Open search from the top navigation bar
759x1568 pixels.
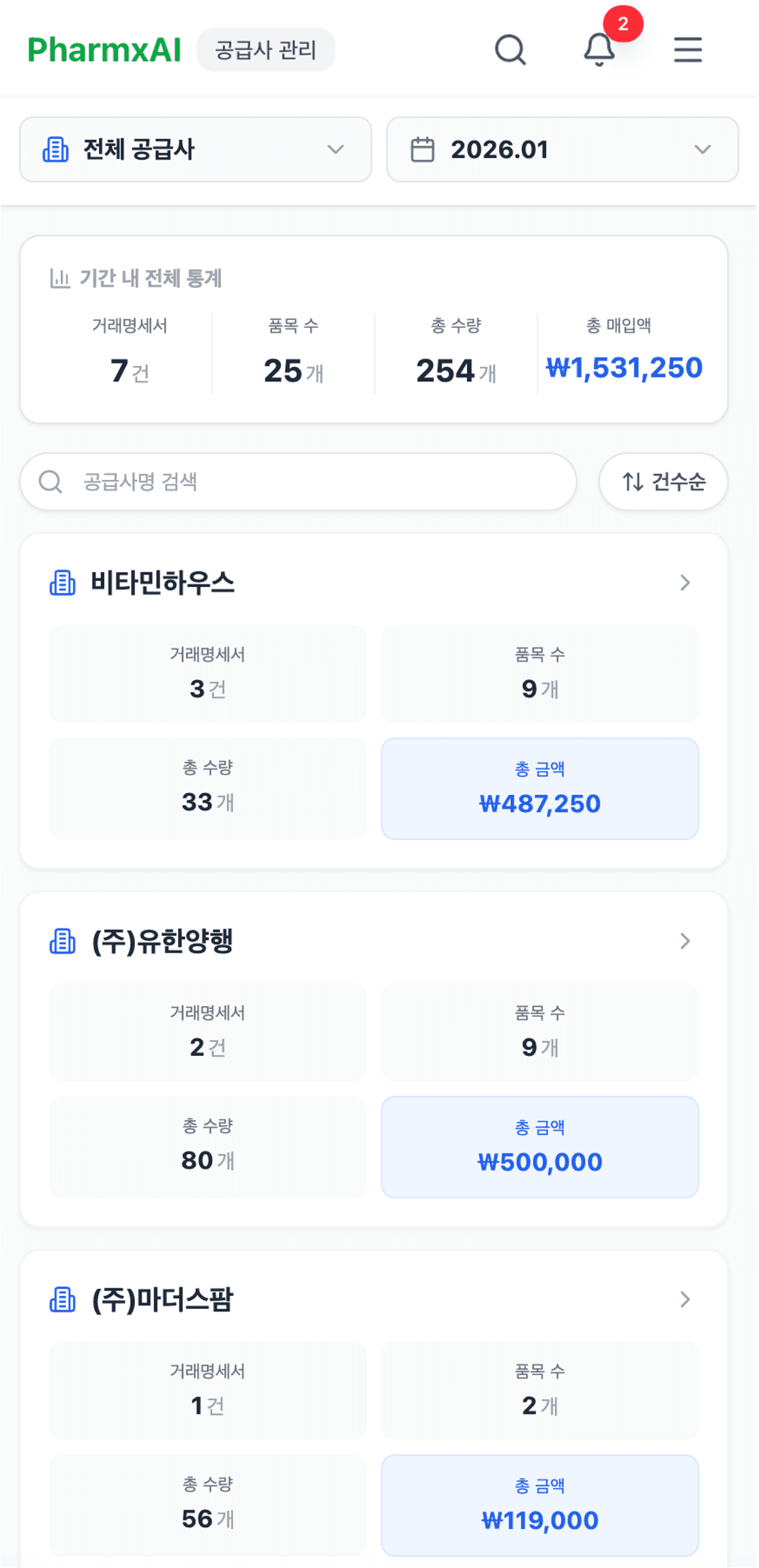510,50
